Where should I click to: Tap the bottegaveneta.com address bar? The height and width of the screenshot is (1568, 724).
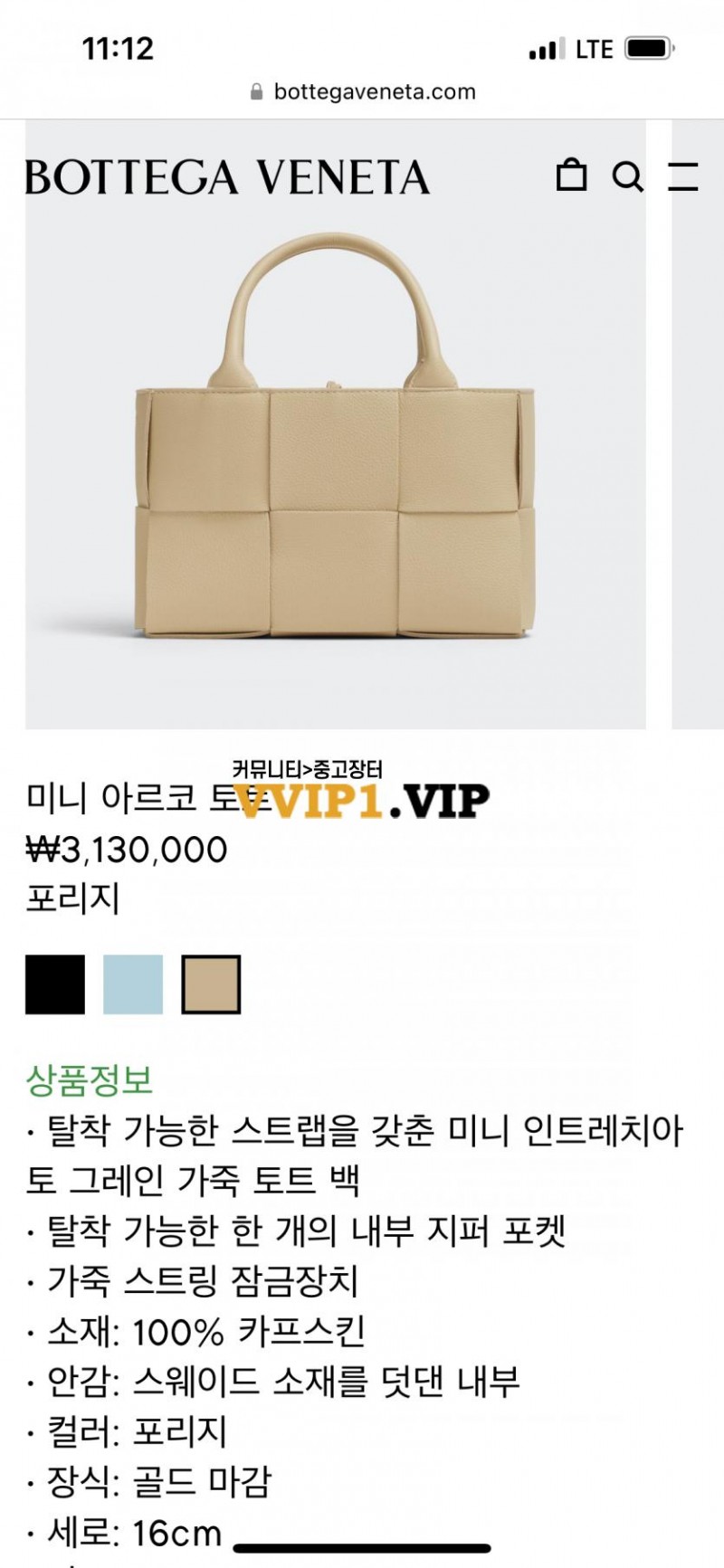click(x=362, y=91)
